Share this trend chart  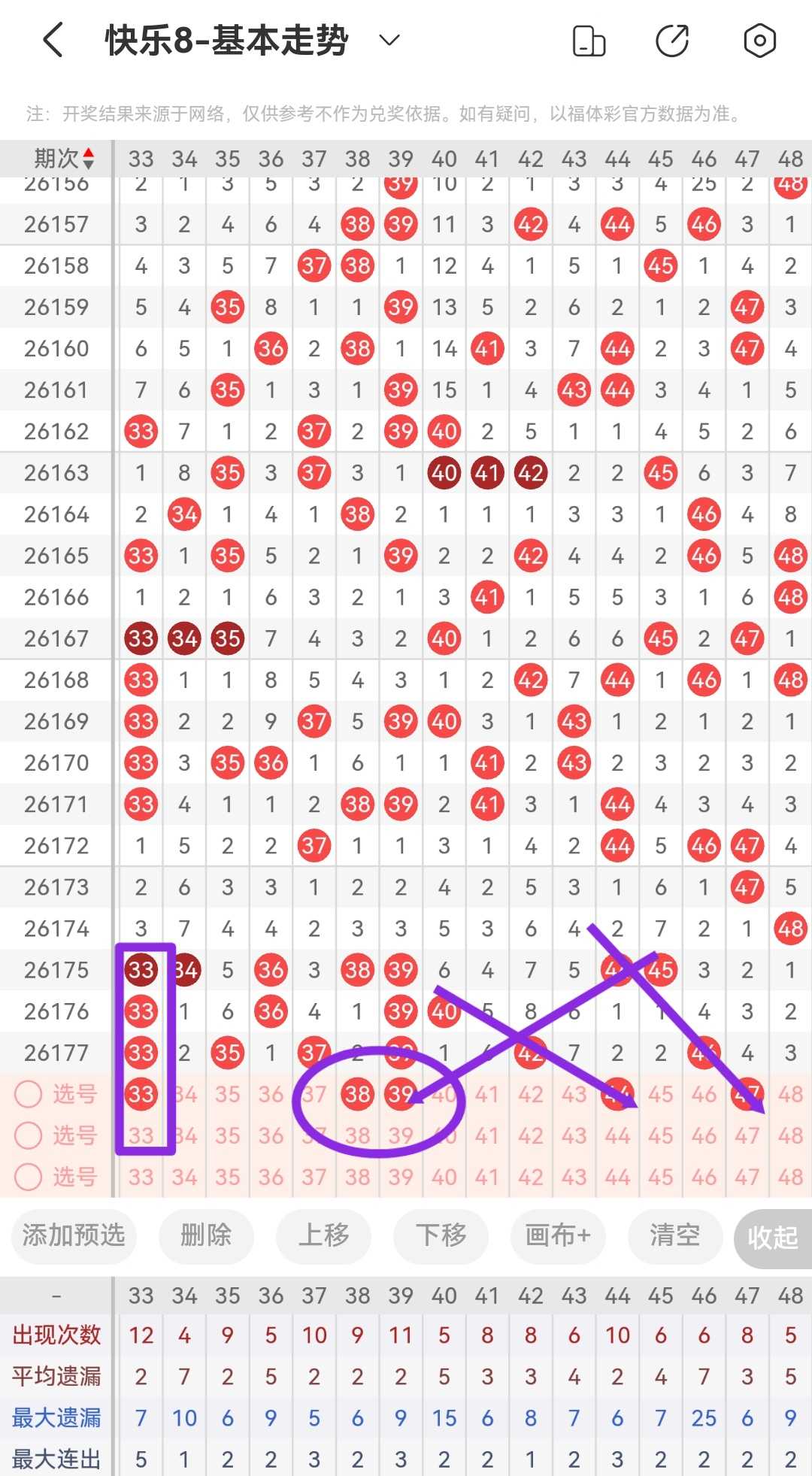click(x=672, y=41)
